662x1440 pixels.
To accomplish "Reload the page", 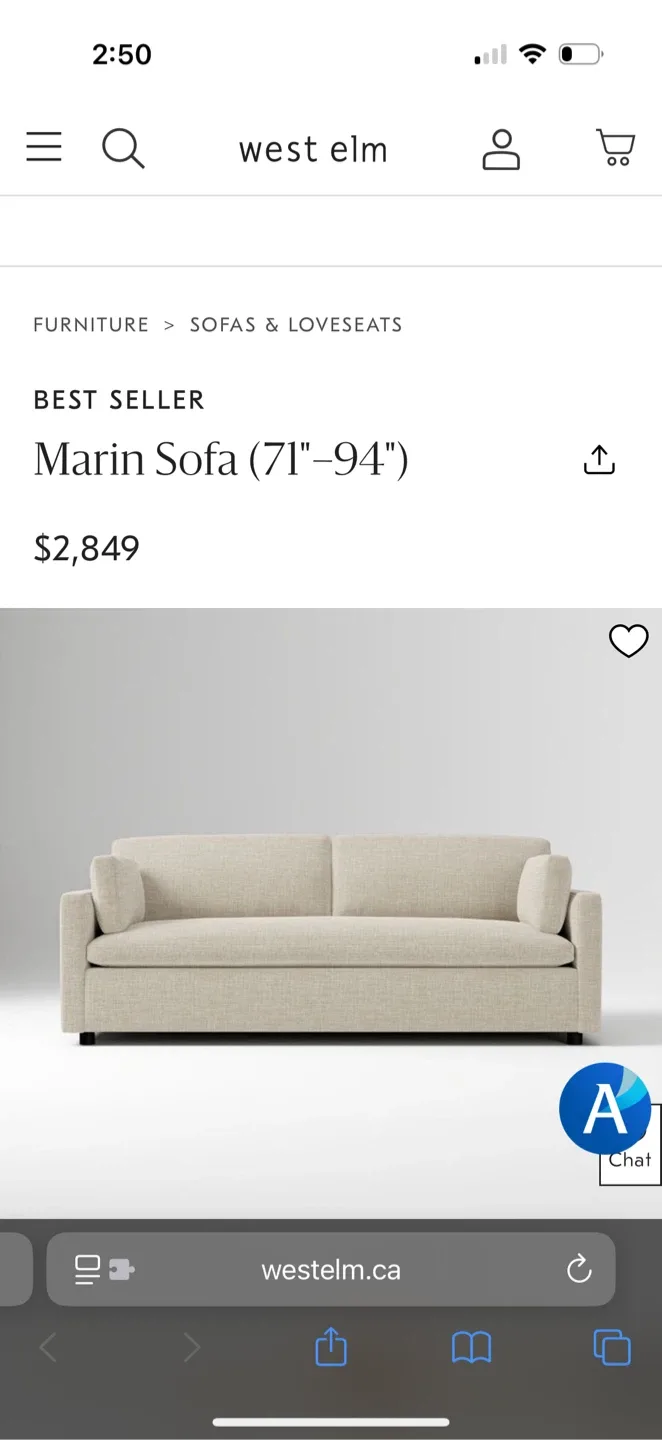I will (579, 1270).
